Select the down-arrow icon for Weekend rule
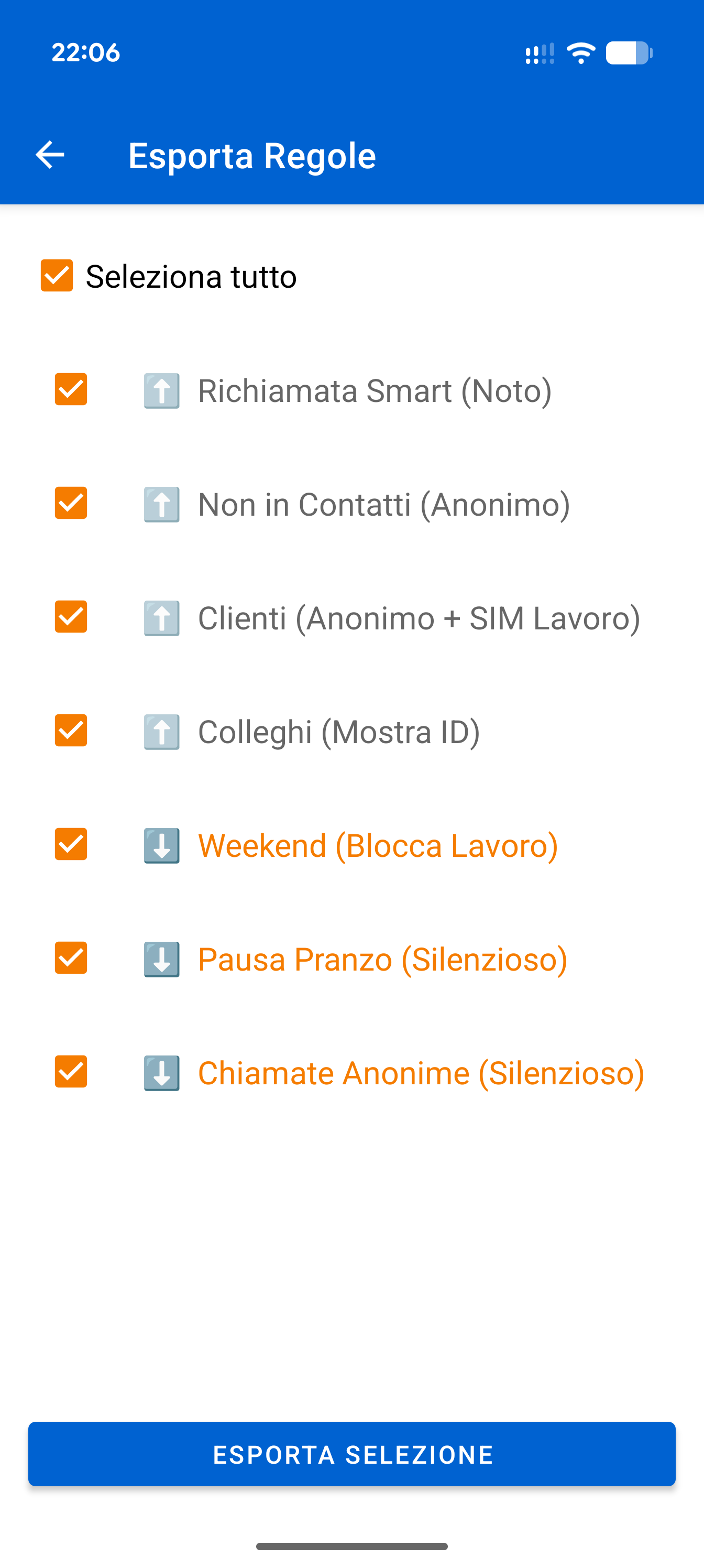This screenshot has width=704, height=1568. coord(161,845)
